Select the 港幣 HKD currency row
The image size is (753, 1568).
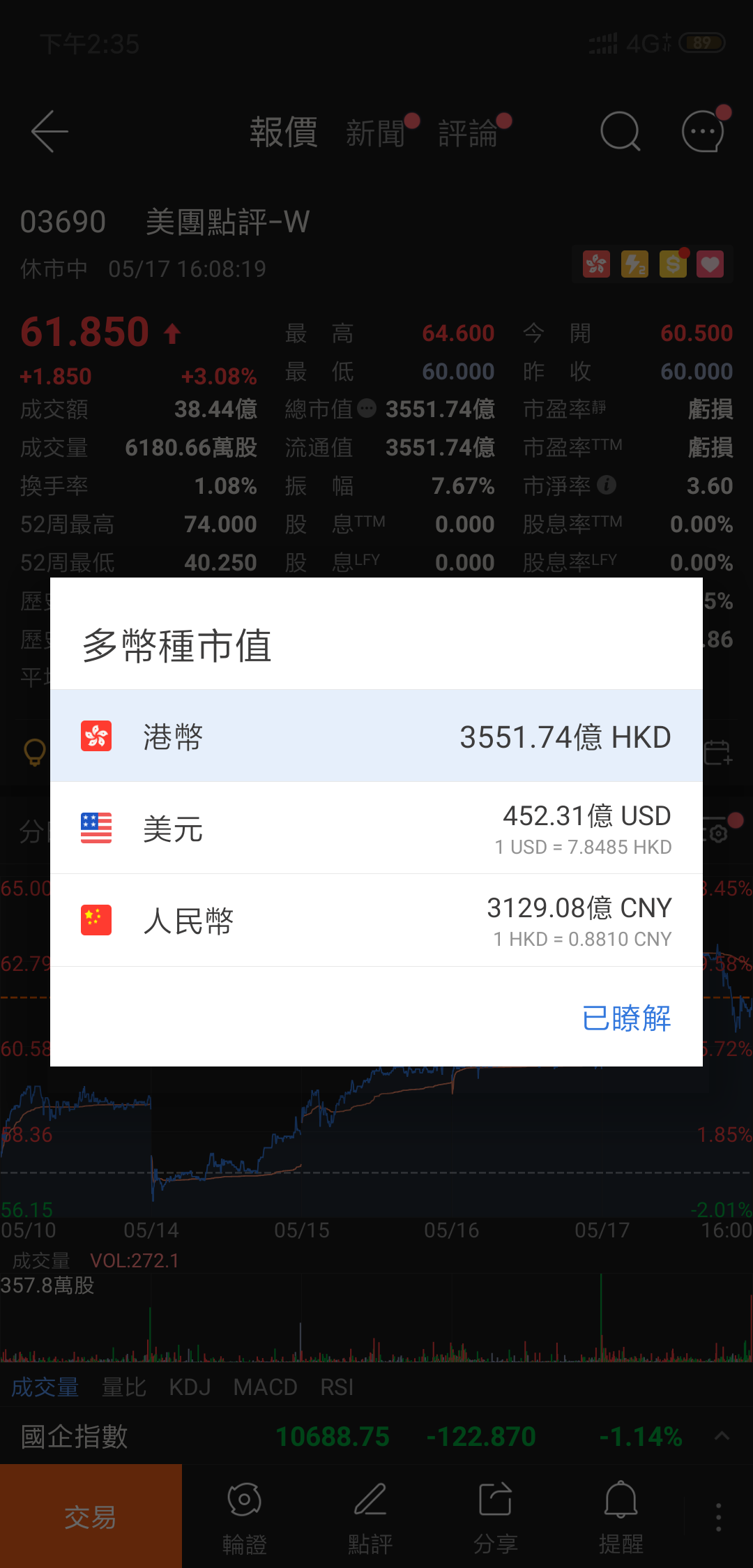(376, 736)
